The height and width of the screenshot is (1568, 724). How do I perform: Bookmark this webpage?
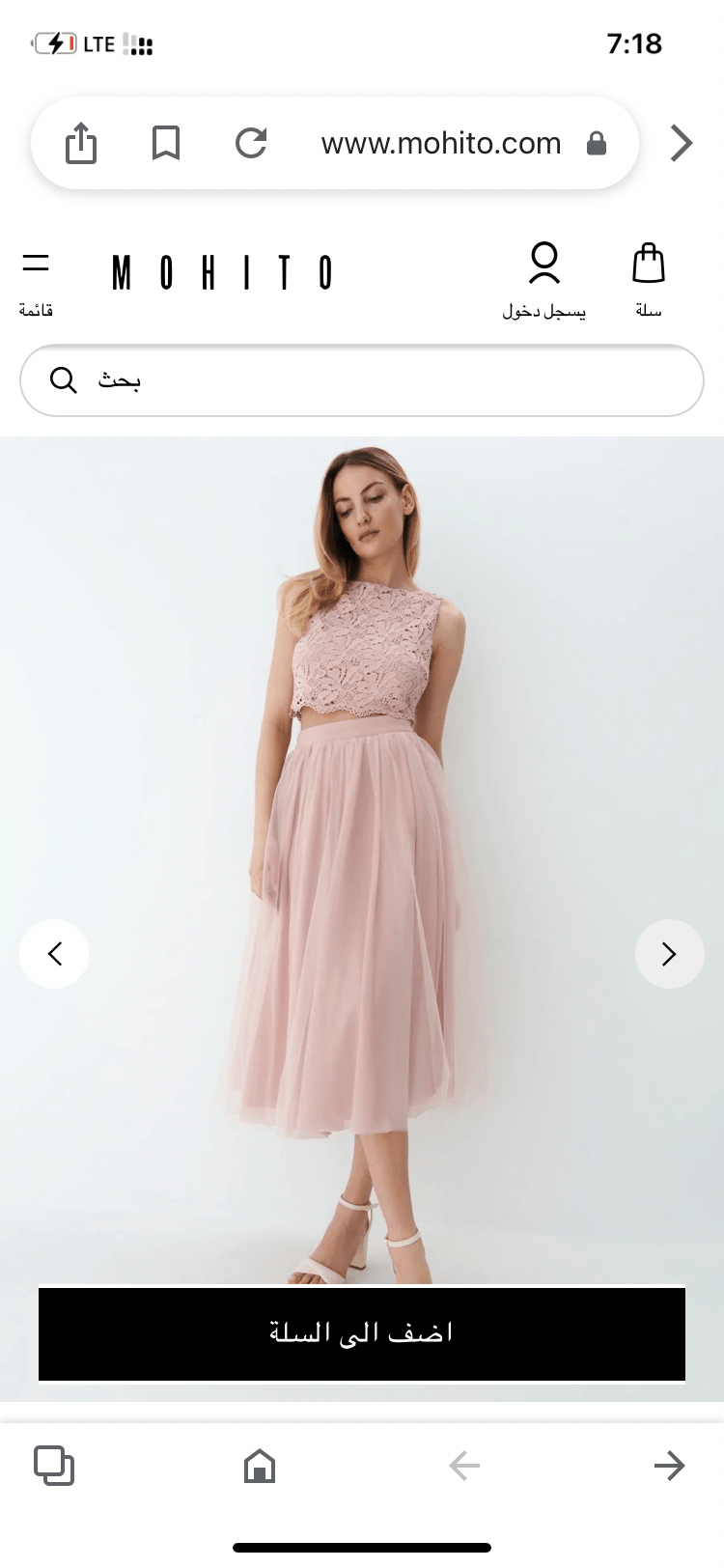click(x=166, y=144)
